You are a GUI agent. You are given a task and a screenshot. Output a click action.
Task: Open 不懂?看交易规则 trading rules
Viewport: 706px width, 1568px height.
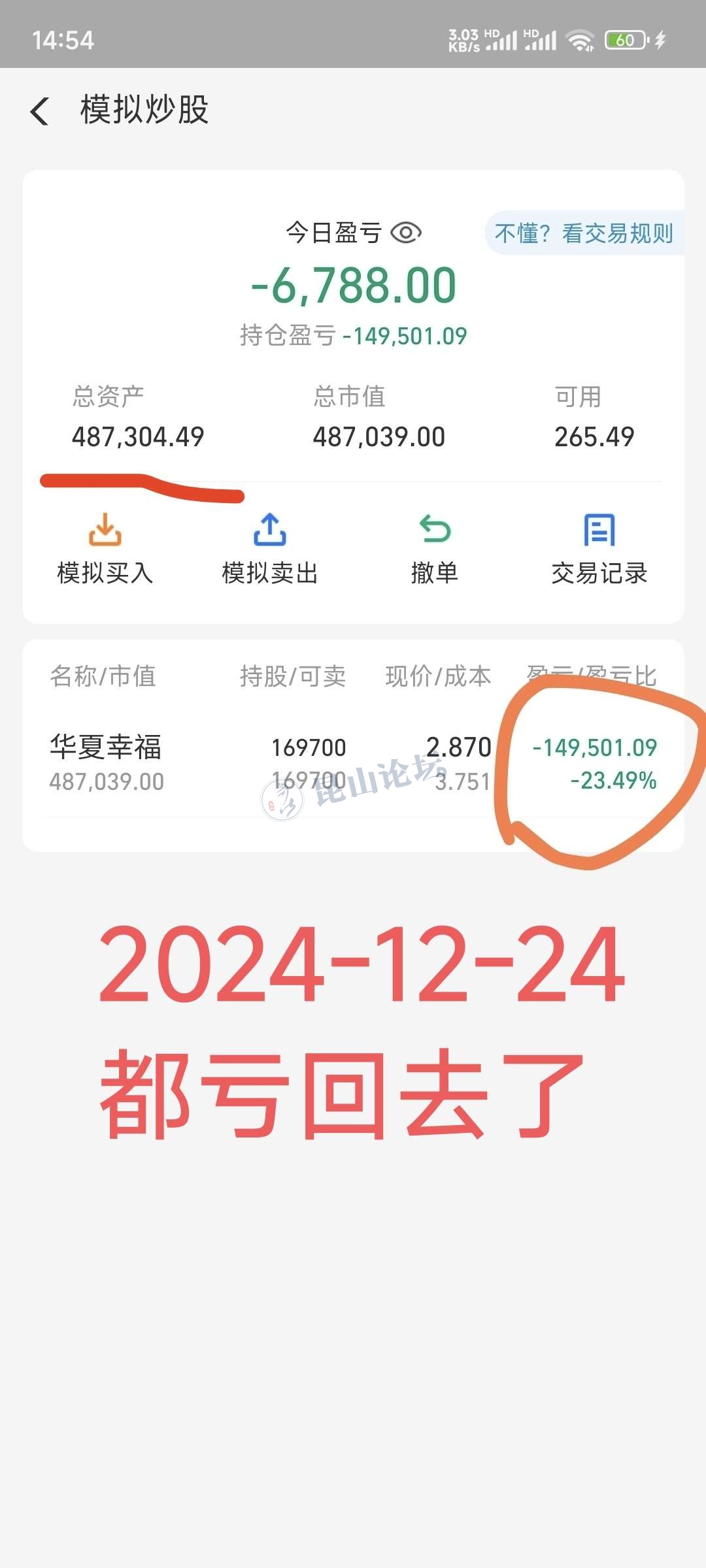click(583, 233)
